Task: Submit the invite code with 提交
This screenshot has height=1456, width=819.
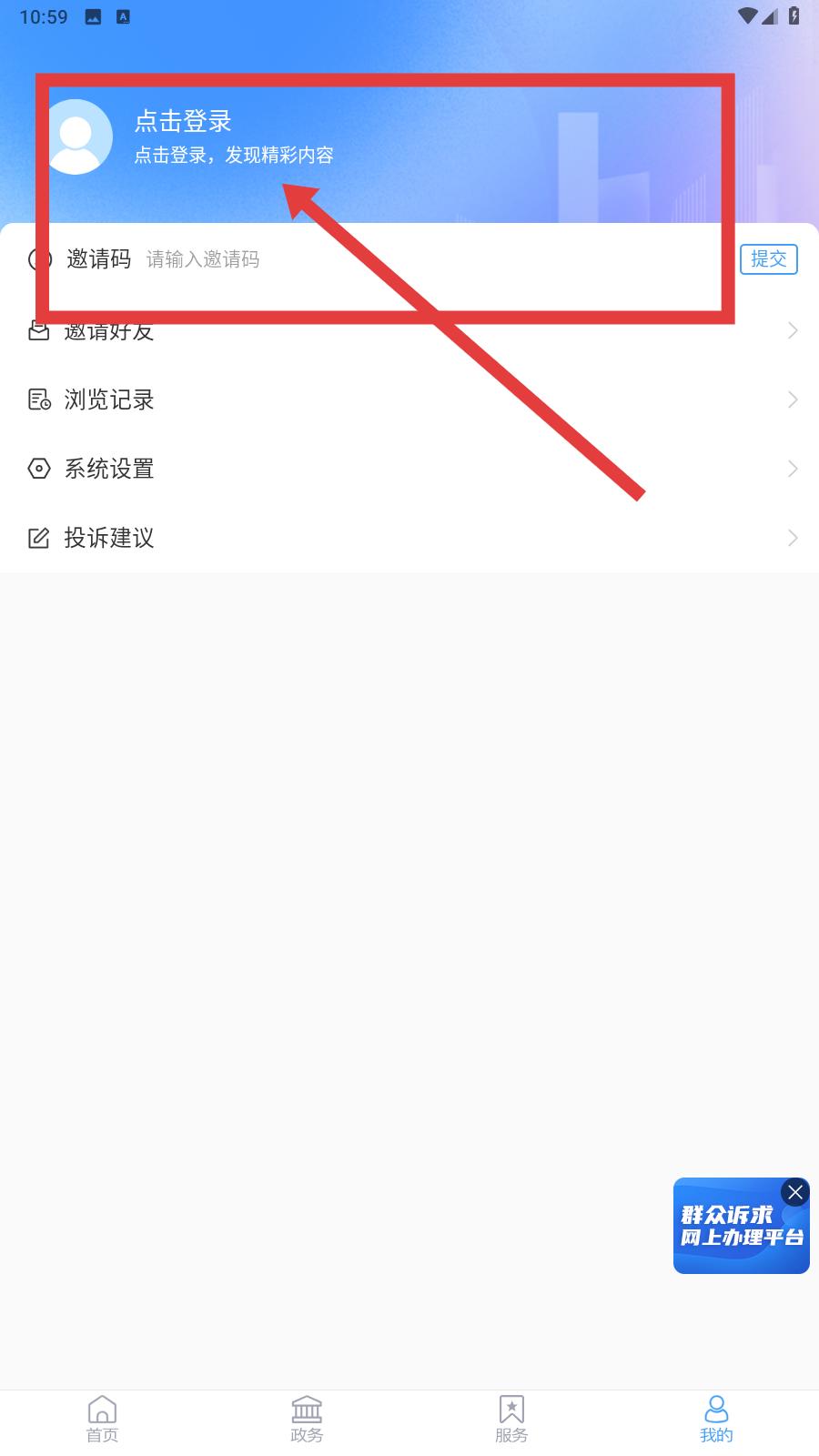Action: tap(769, 259)
